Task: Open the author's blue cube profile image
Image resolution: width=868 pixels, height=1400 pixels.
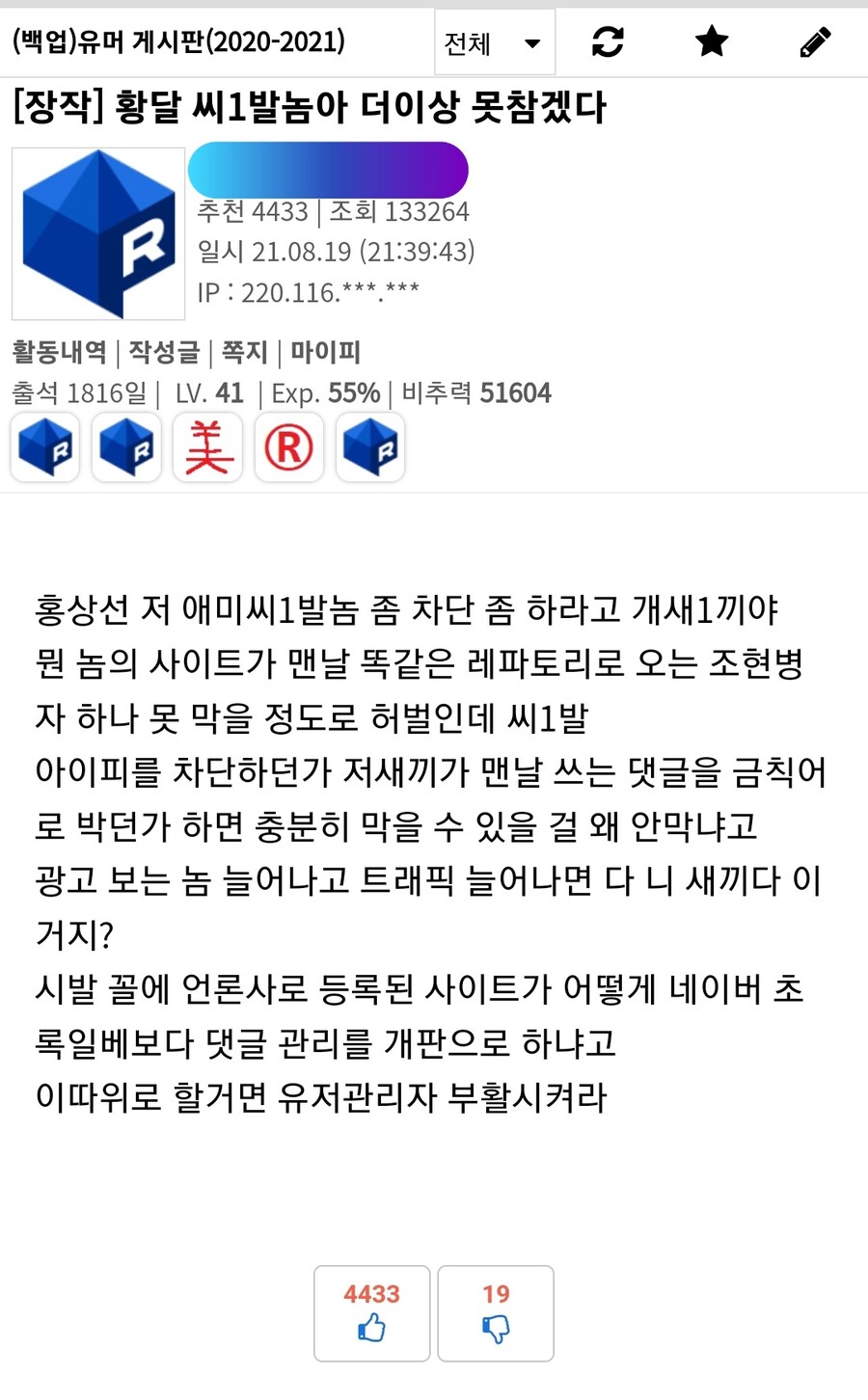Action: click(98, 233)
